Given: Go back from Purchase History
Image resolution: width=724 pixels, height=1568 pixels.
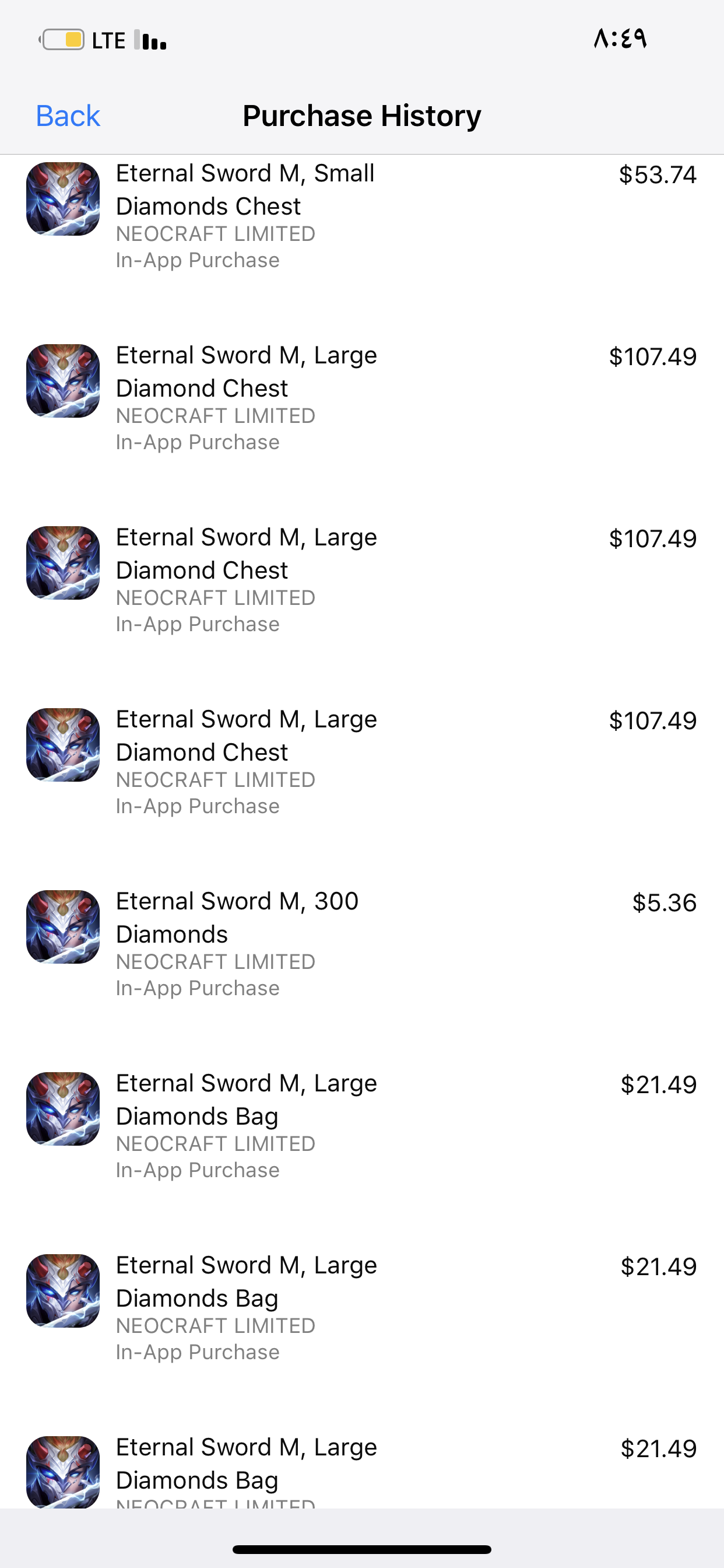Looking at the screenshot, I should [x=68, y=116].
